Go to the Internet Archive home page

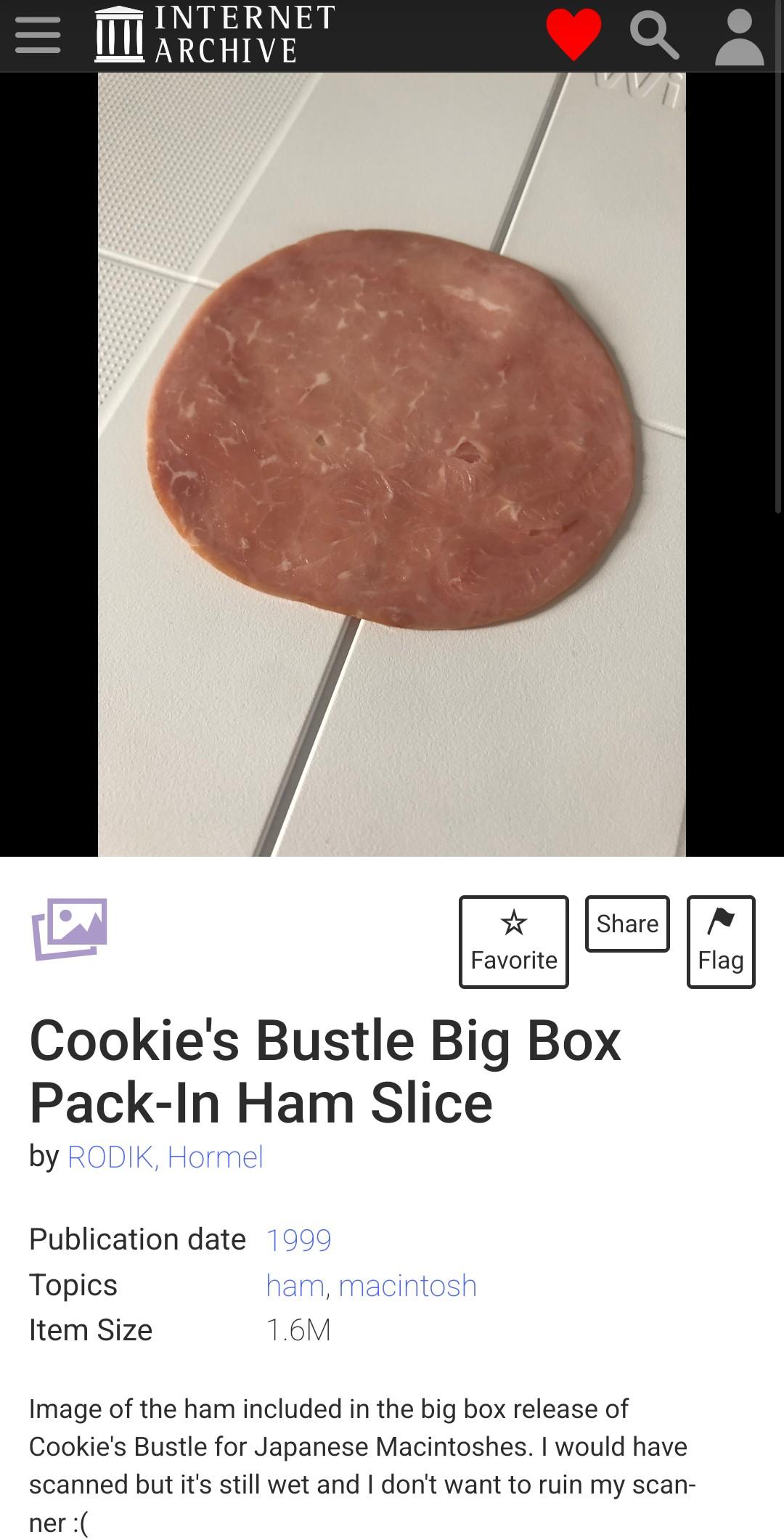(x=215, y=35)
